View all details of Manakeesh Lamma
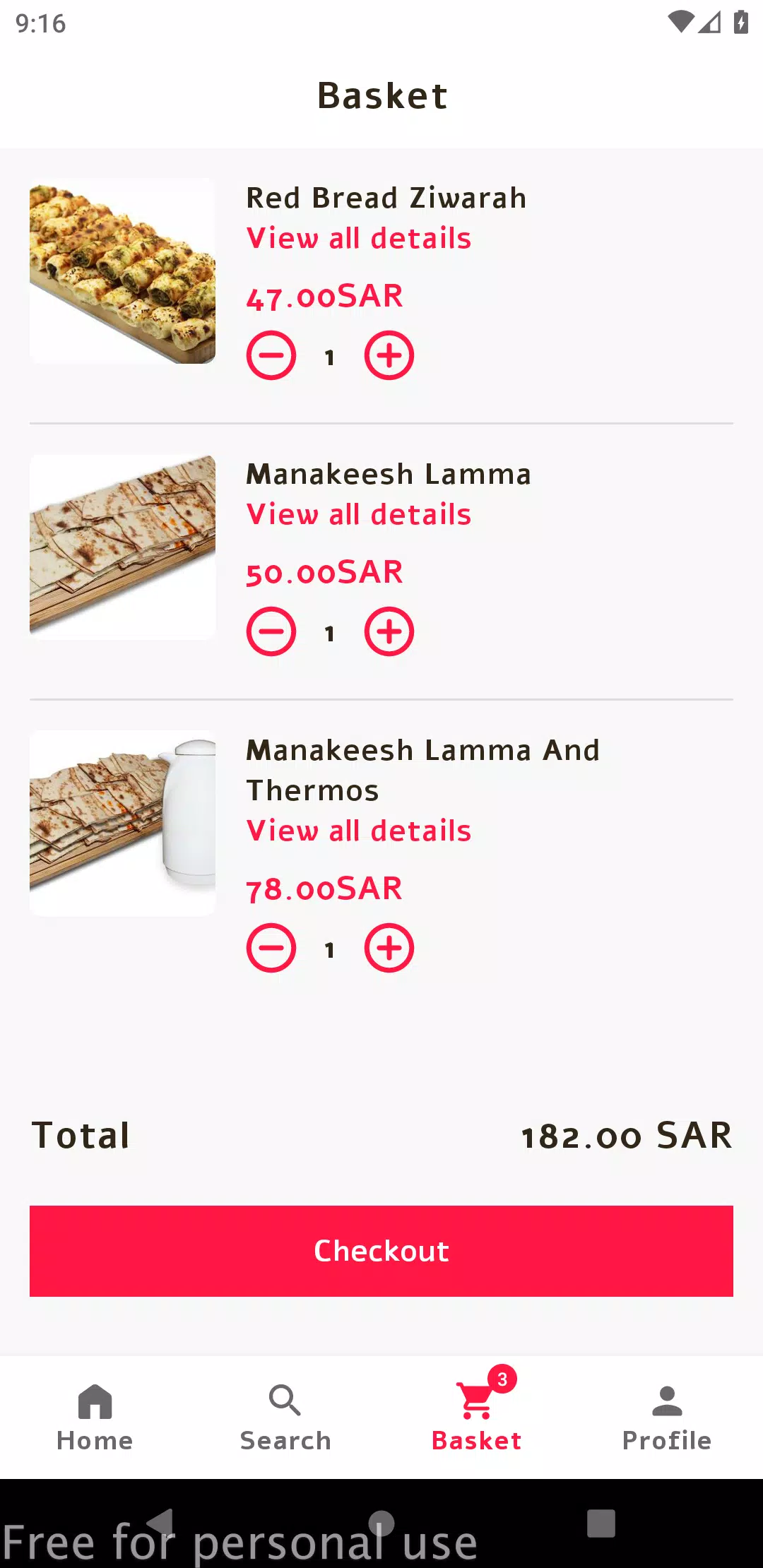This screenshot has width=763, height=1568. coord(358,515)
